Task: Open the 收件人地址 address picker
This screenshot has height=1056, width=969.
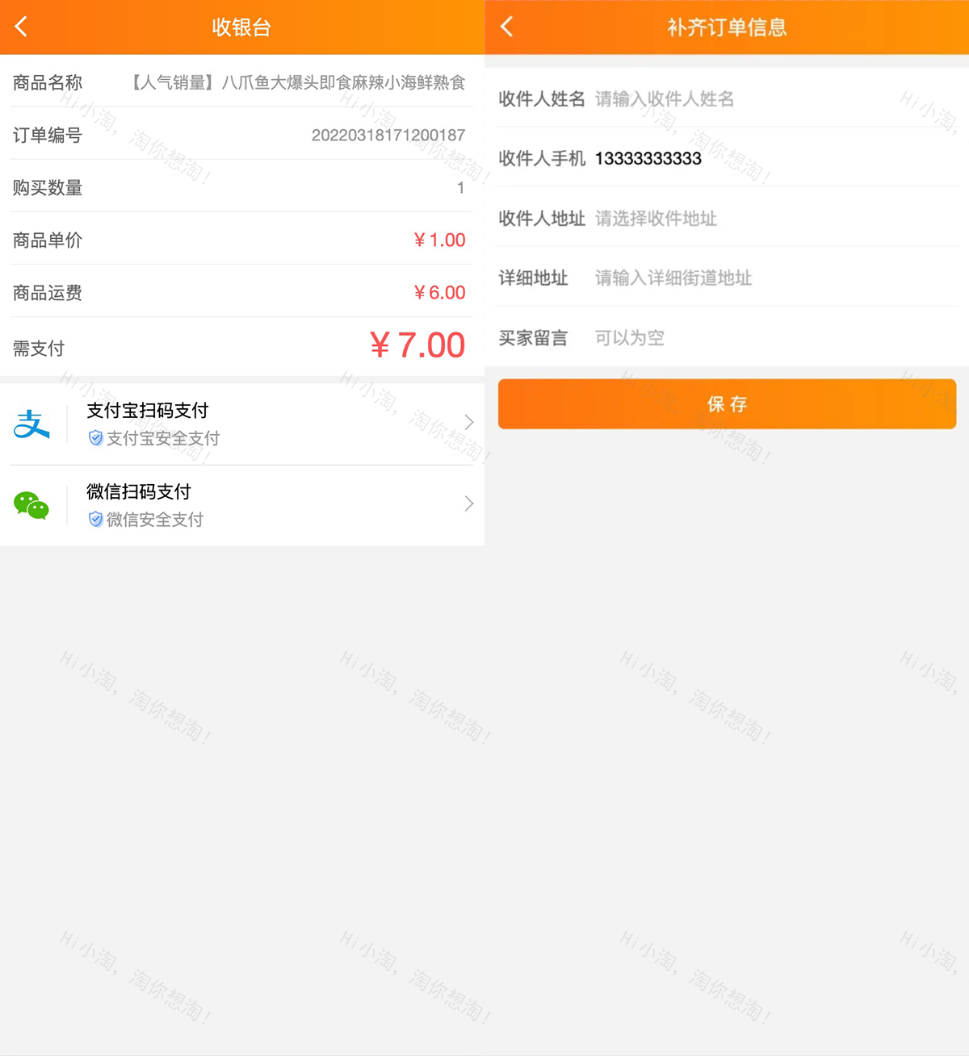Action: pos(770,218)
